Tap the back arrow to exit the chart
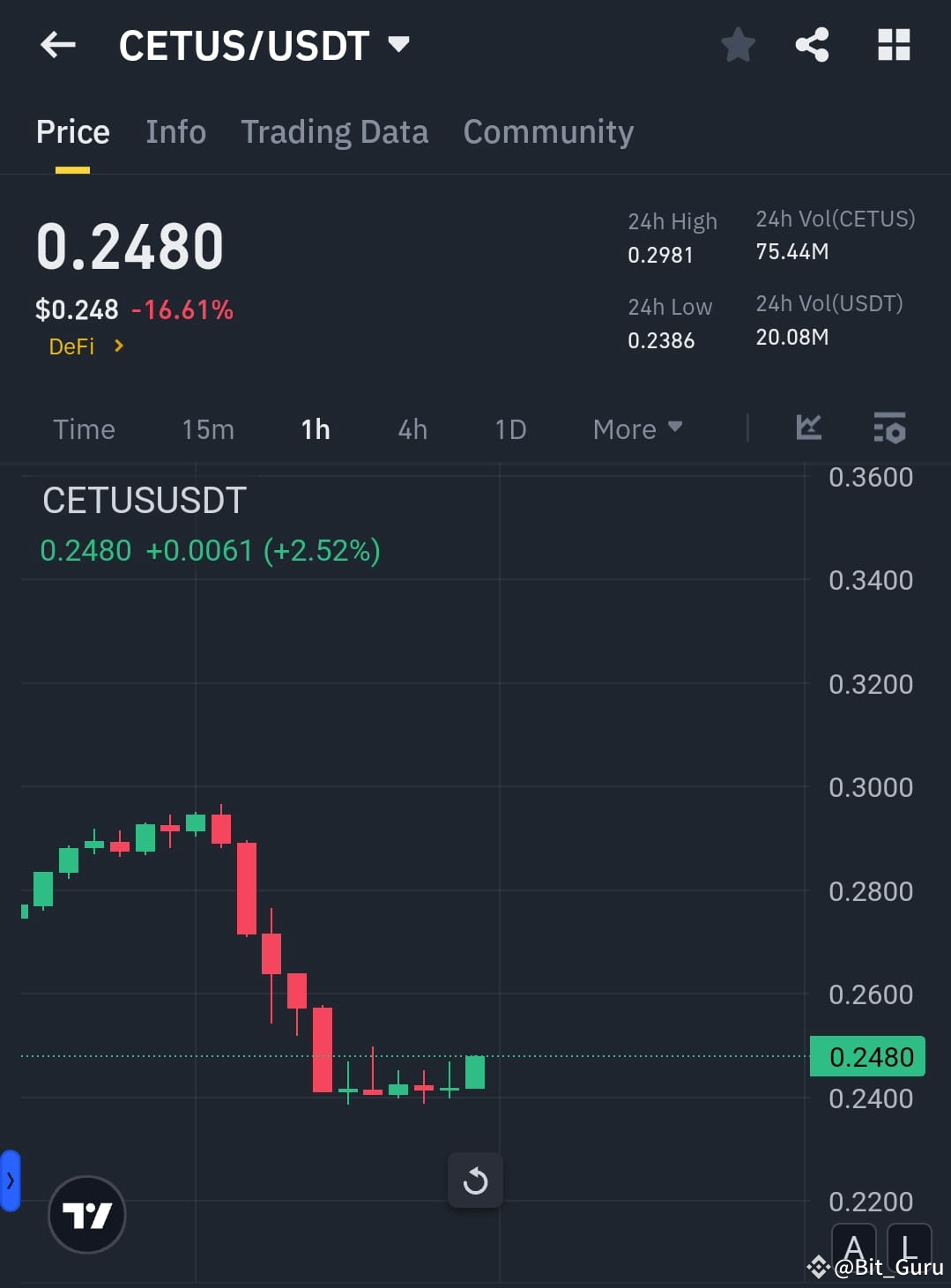Viewport: 951px width, 1288px height. 57,45
